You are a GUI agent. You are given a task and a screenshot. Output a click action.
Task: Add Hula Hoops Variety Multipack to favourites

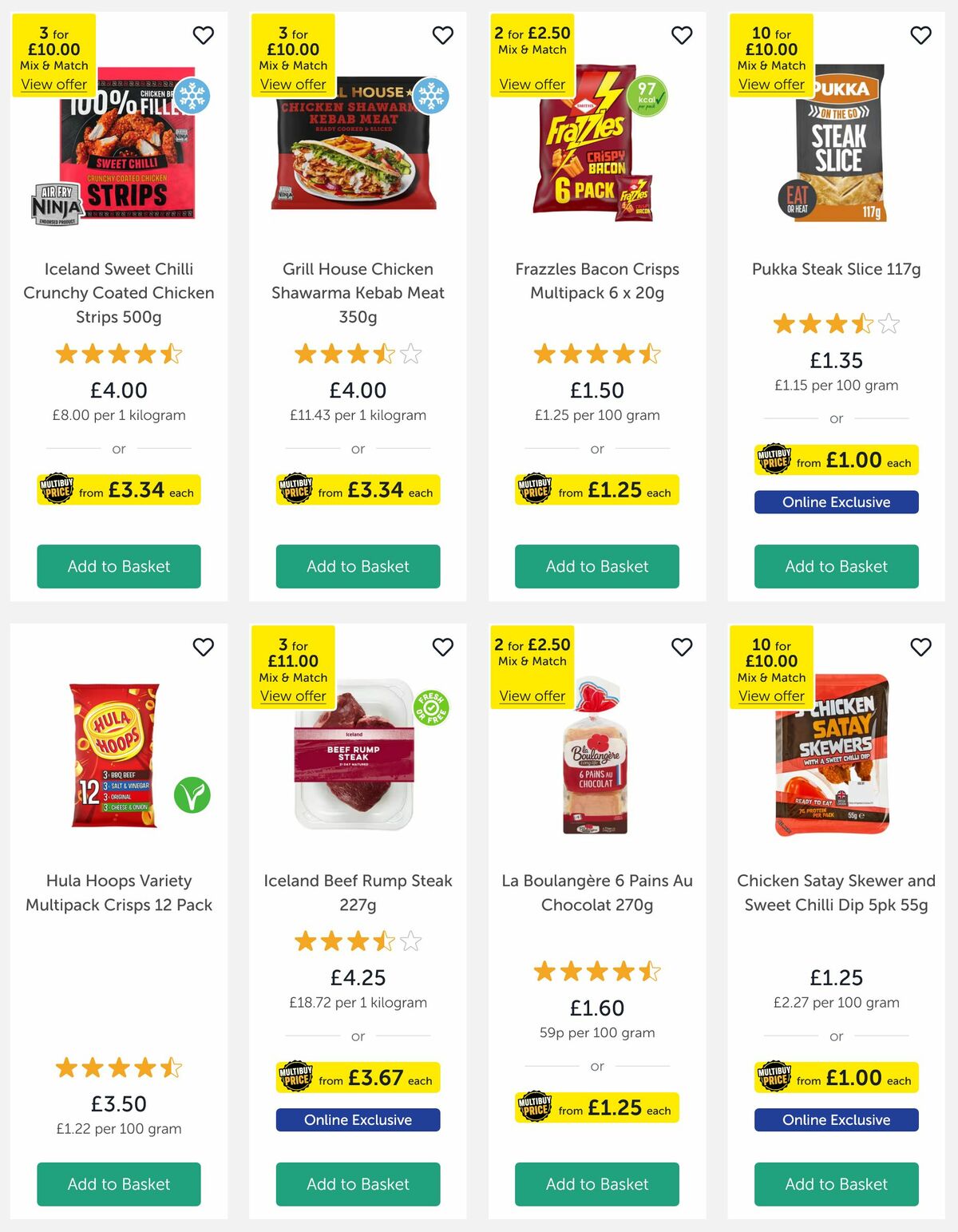point(204,648)
